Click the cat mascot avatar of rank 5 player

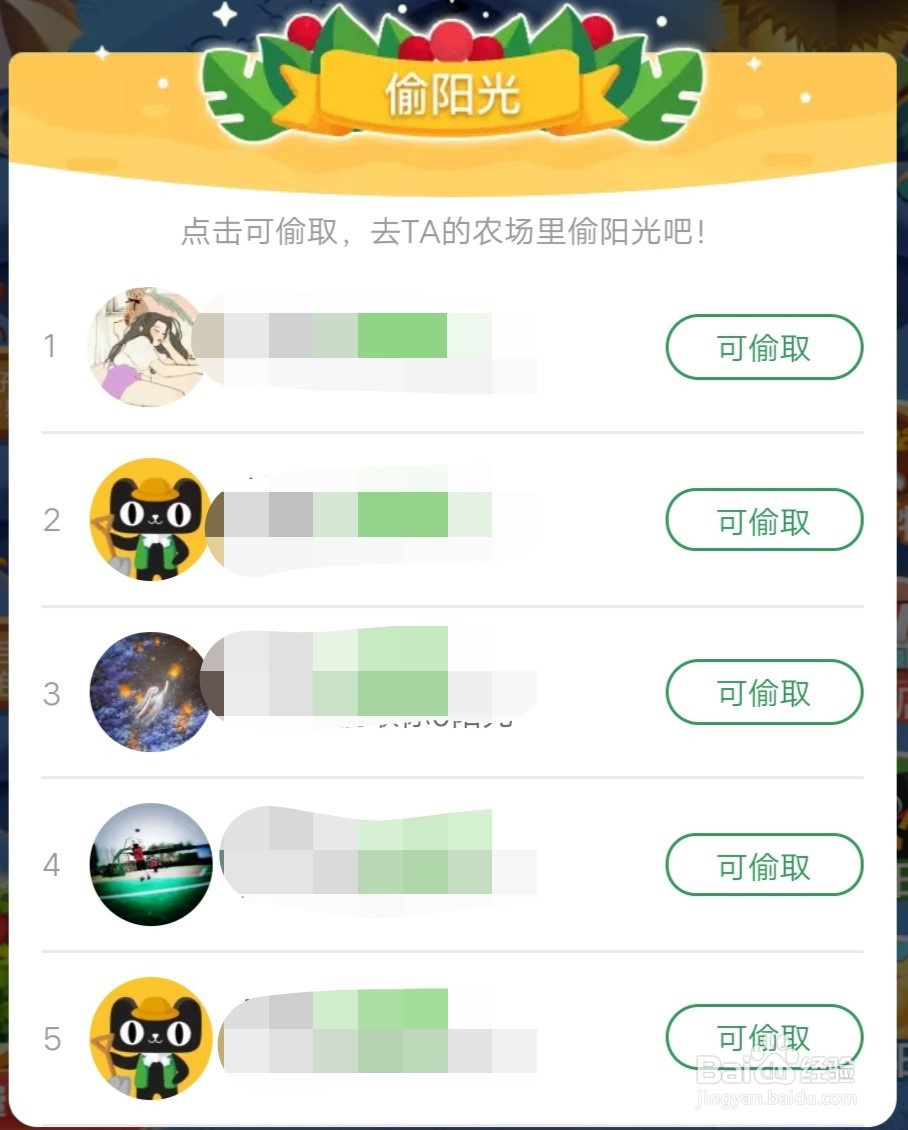150,1038
